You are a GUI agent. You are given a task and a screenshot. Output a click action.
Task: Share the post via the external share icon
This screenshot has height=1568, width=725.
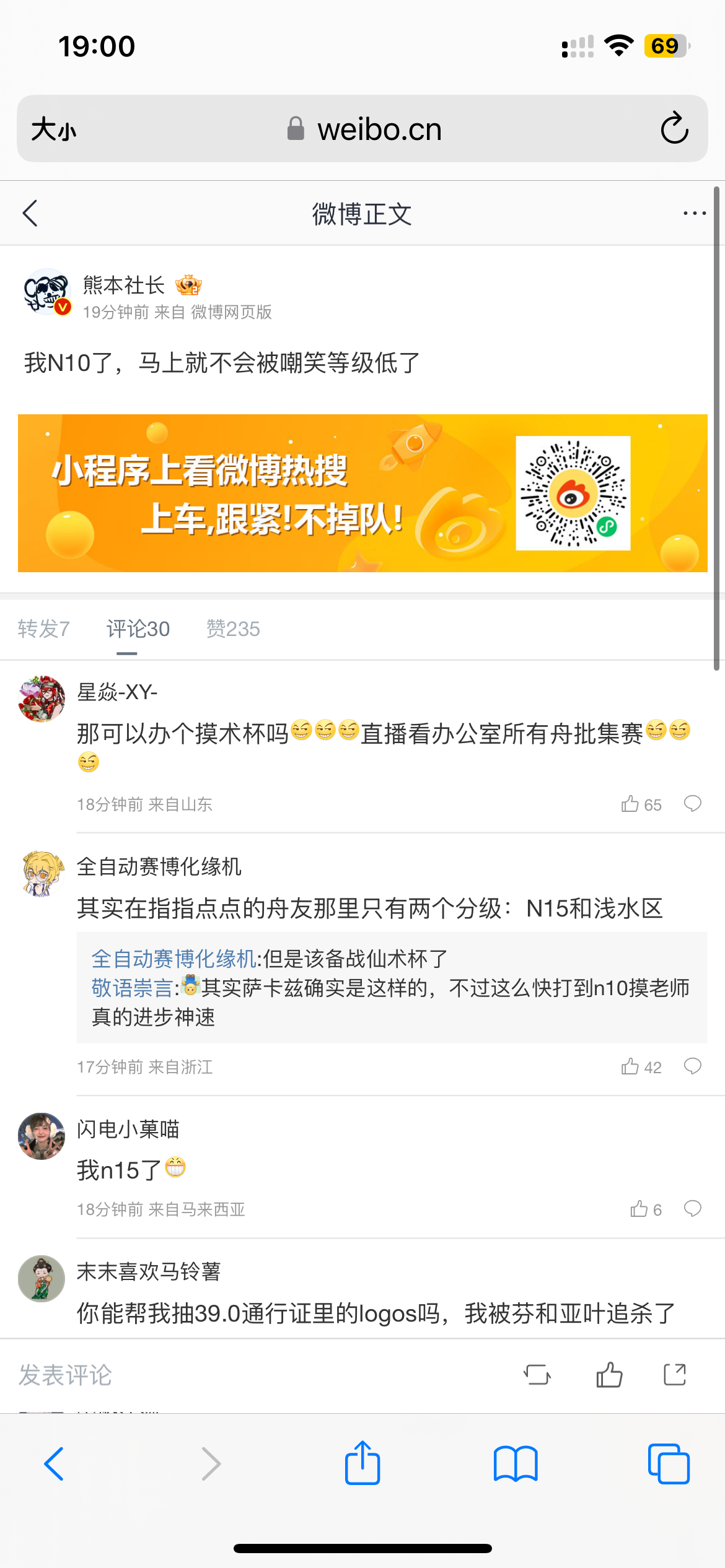(675, 1375)
